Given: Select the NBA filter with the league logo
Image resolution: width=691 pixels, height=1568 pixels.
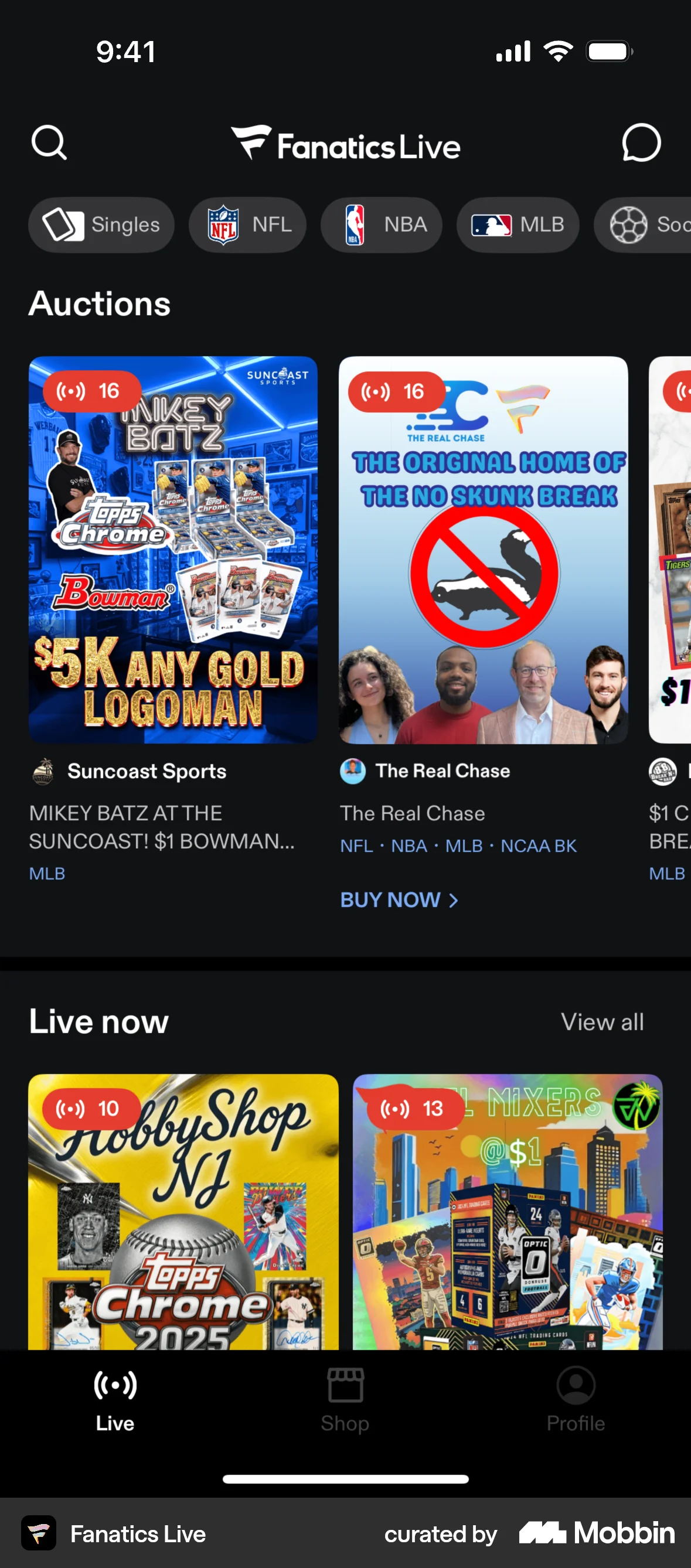Looking at the screenshot, I should [x=381, y=224].
